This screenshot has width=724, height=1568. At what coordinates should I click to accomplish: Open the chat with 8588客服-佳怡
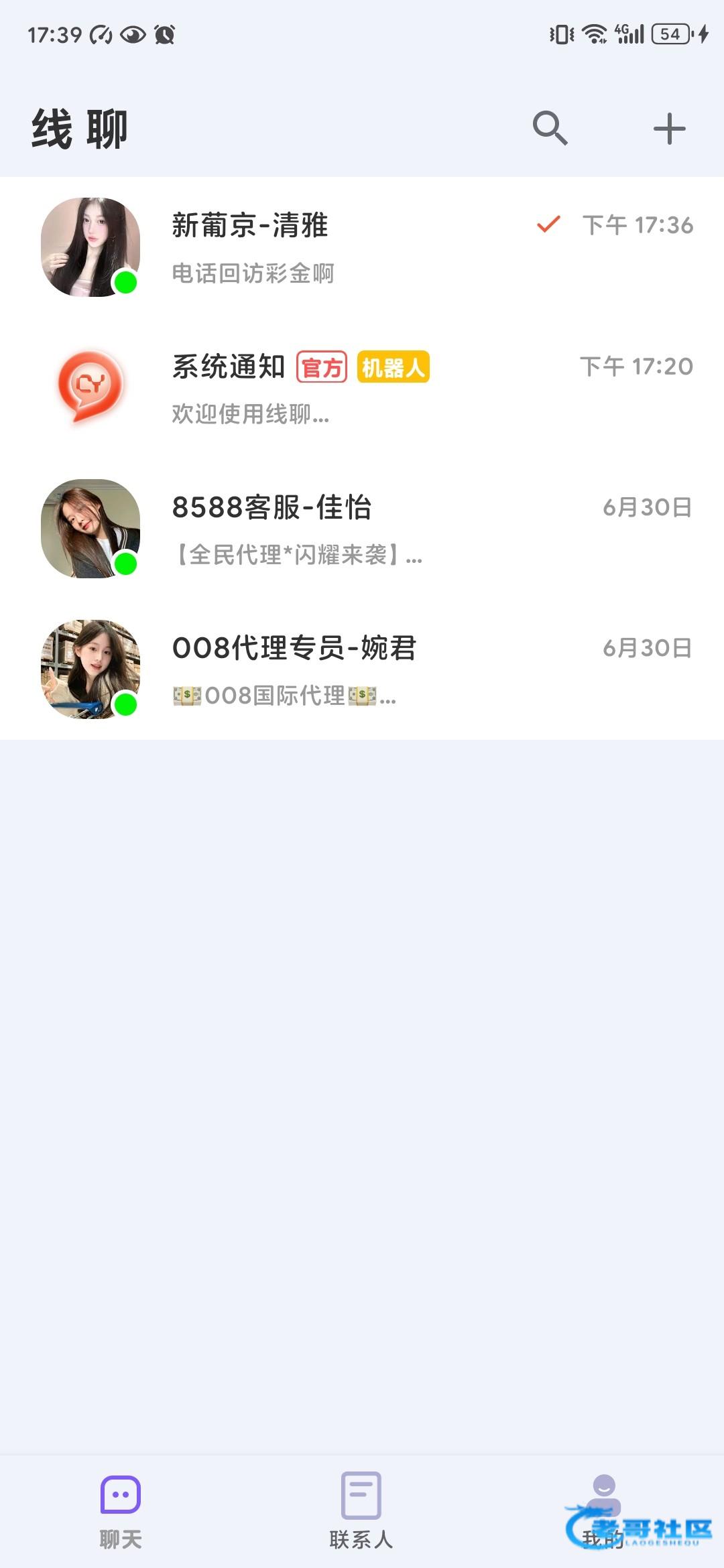[x=362, y=529]
